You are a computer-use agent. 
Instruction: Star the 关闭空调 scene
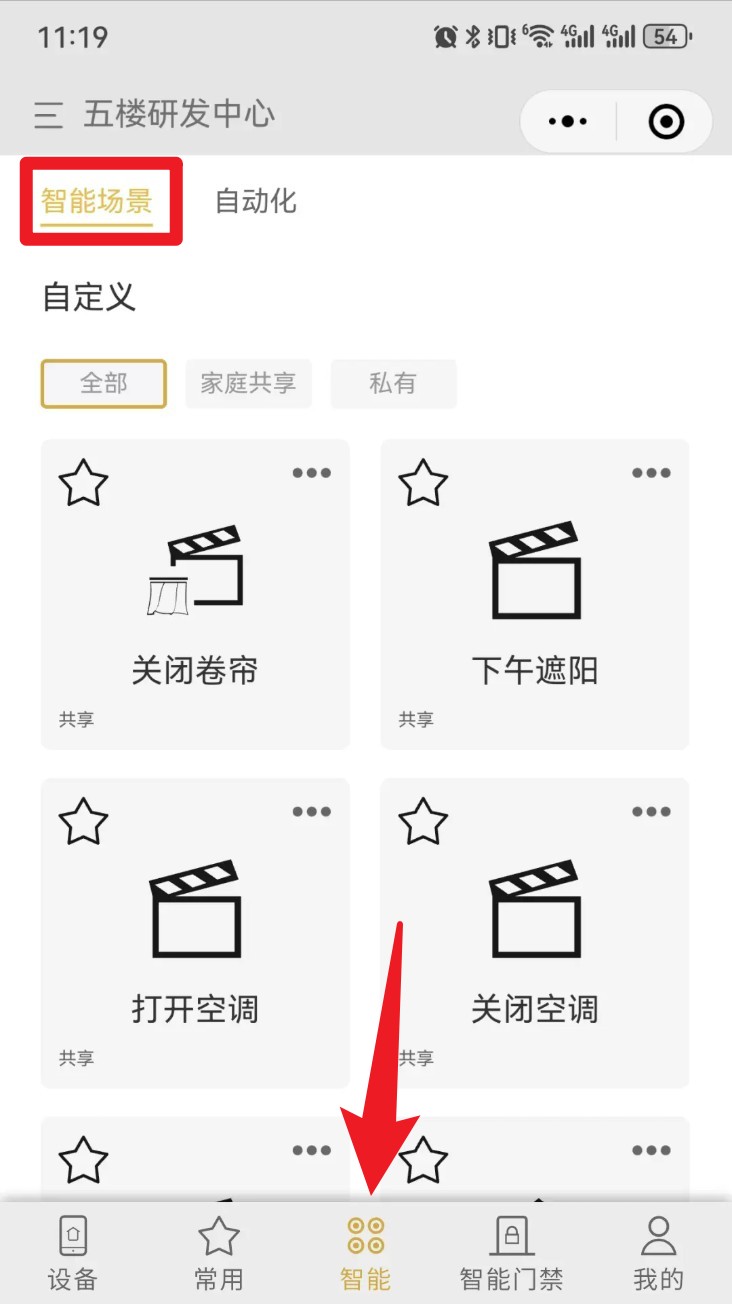pyautogui.click(x=423, y=822)
